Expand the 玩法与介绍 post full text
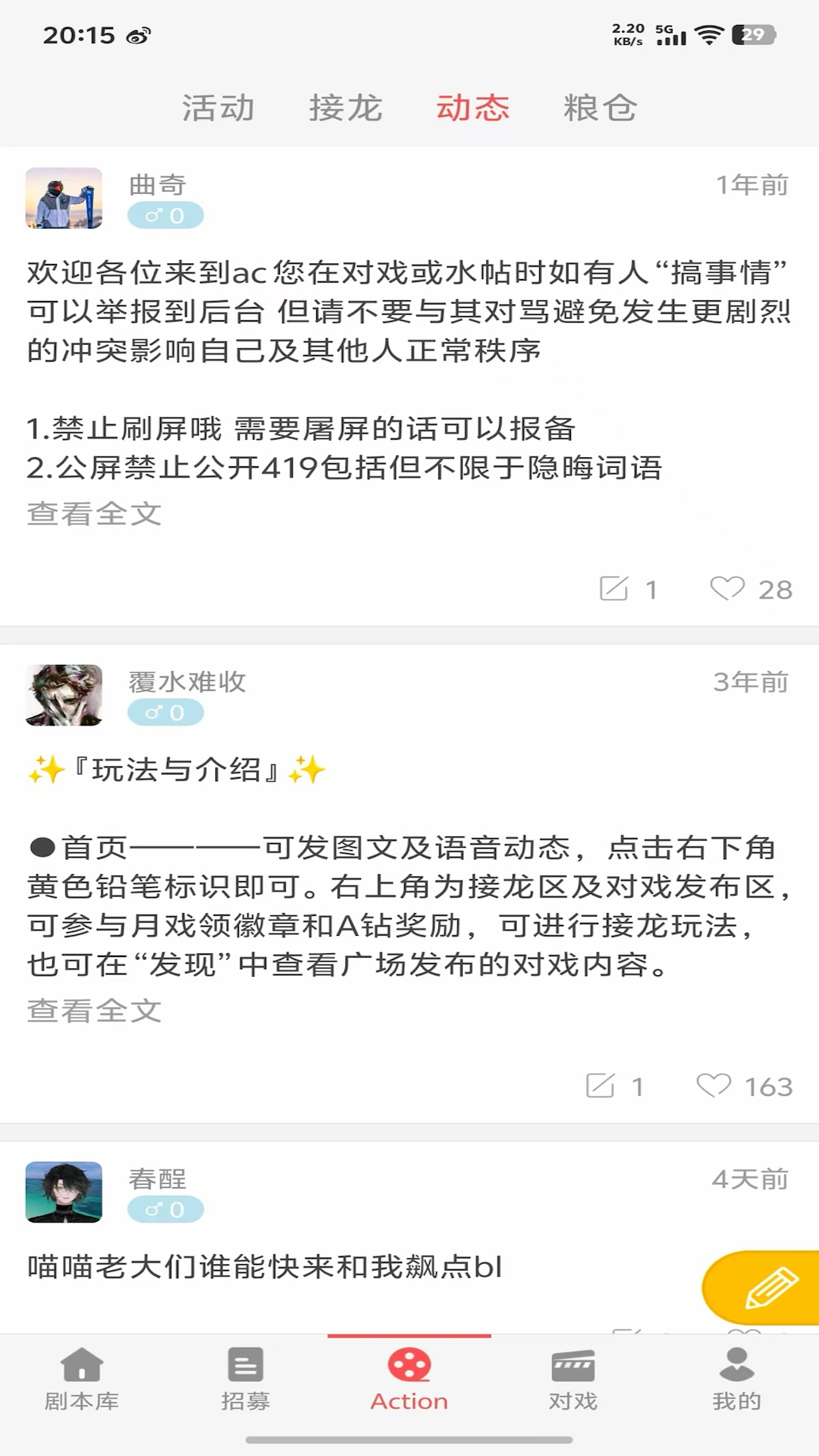819x1456 pixels. point(93,1009)
